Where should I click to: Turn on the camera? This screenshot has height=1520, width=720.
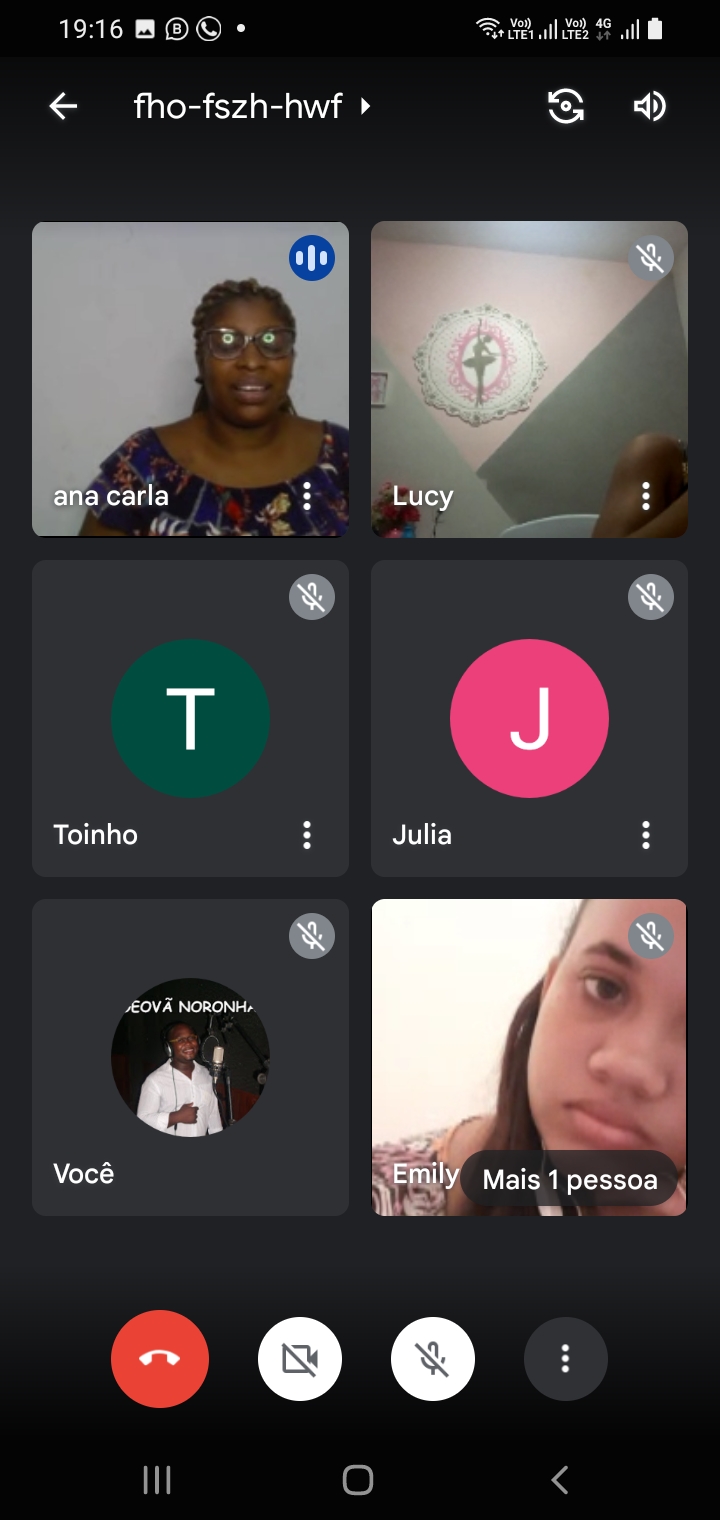click(300, 1359)
